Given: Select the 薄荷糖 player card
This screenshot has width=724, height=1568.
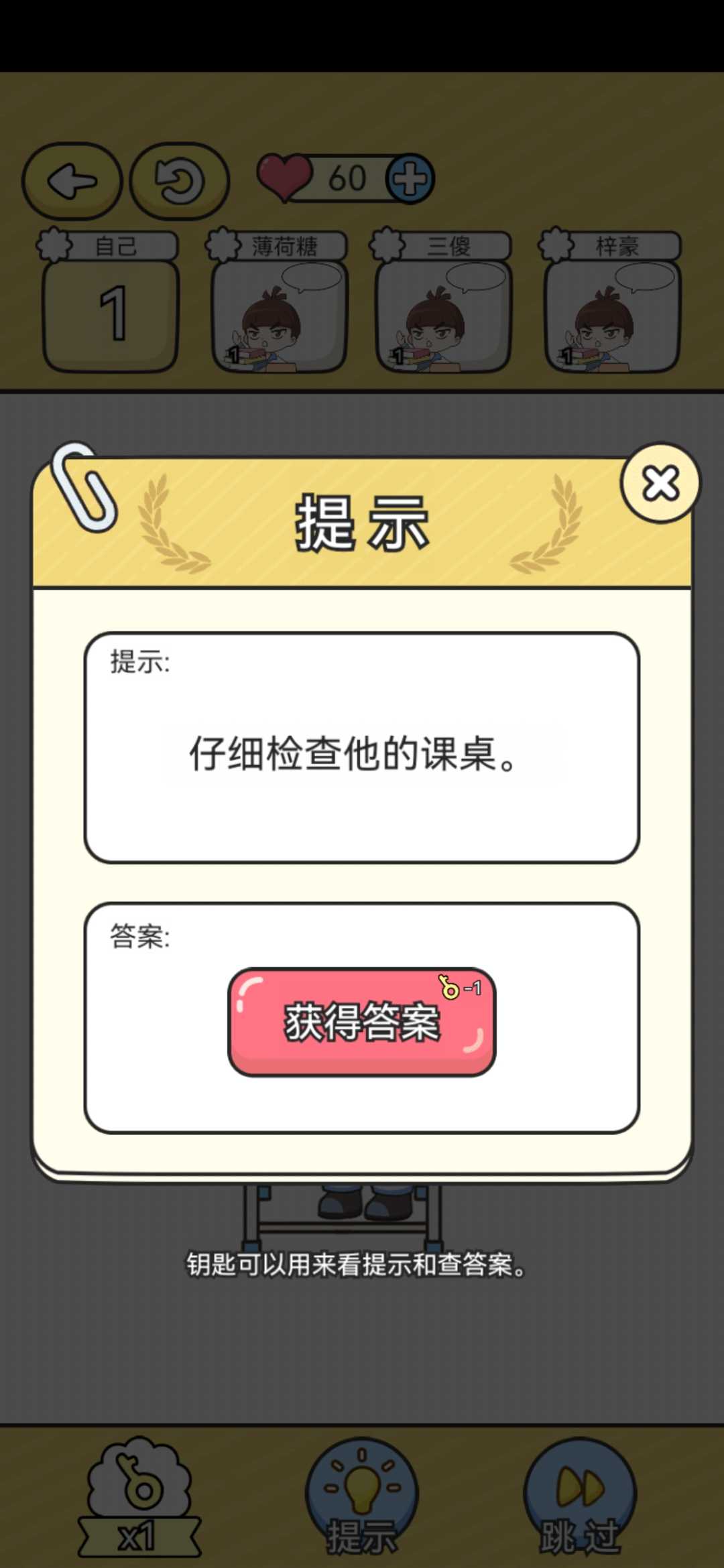Looking at the screenshot, I should pos(278,302).
